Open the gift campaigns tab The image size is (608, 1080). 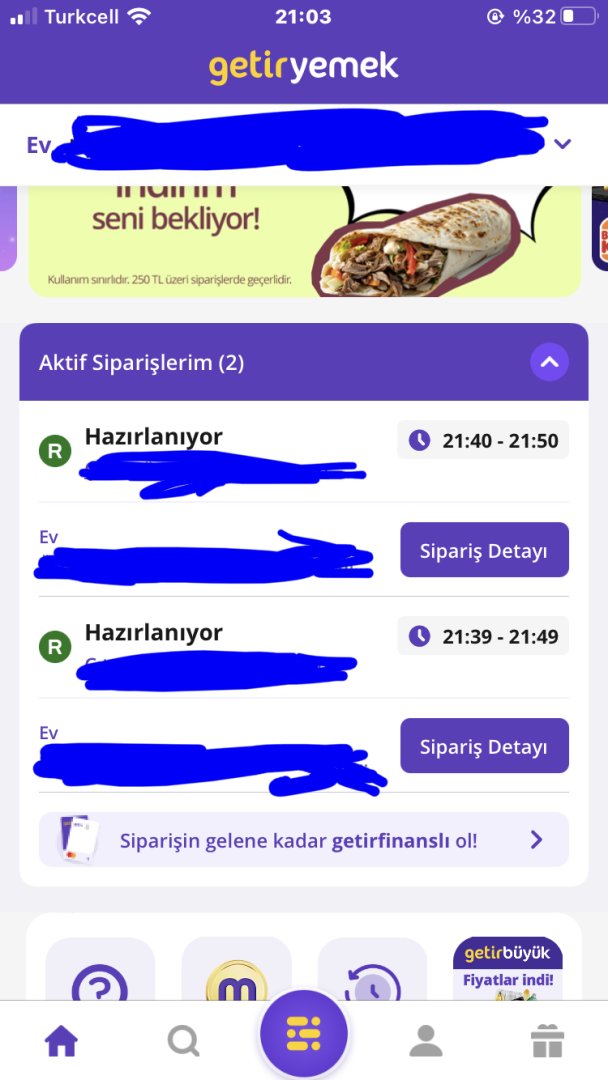coord(547,1042)
